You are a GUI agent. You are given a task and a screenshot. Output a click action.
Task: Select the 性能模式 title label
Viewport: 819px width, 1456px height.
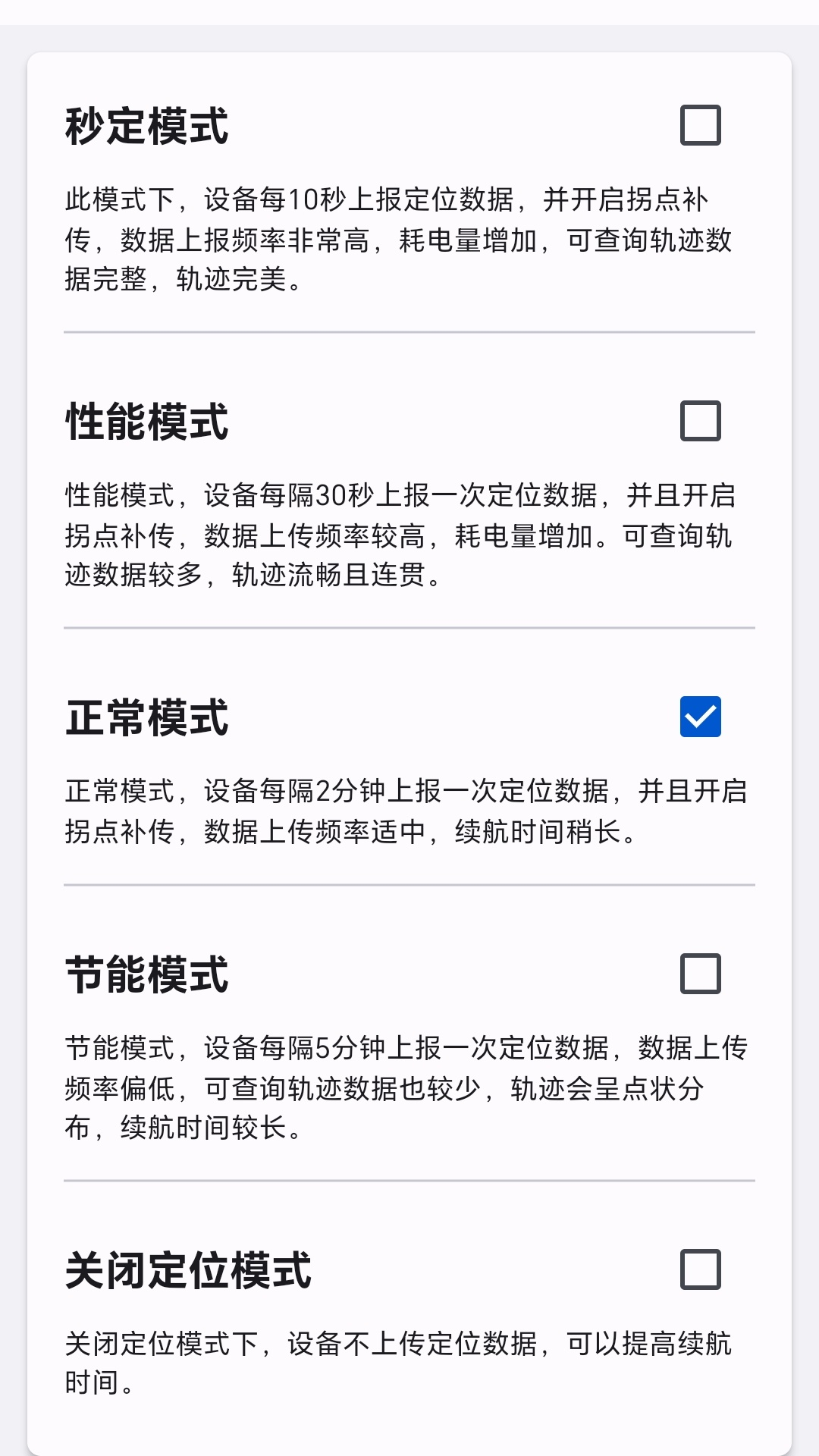pyautogui.click(x=148, y=421)
